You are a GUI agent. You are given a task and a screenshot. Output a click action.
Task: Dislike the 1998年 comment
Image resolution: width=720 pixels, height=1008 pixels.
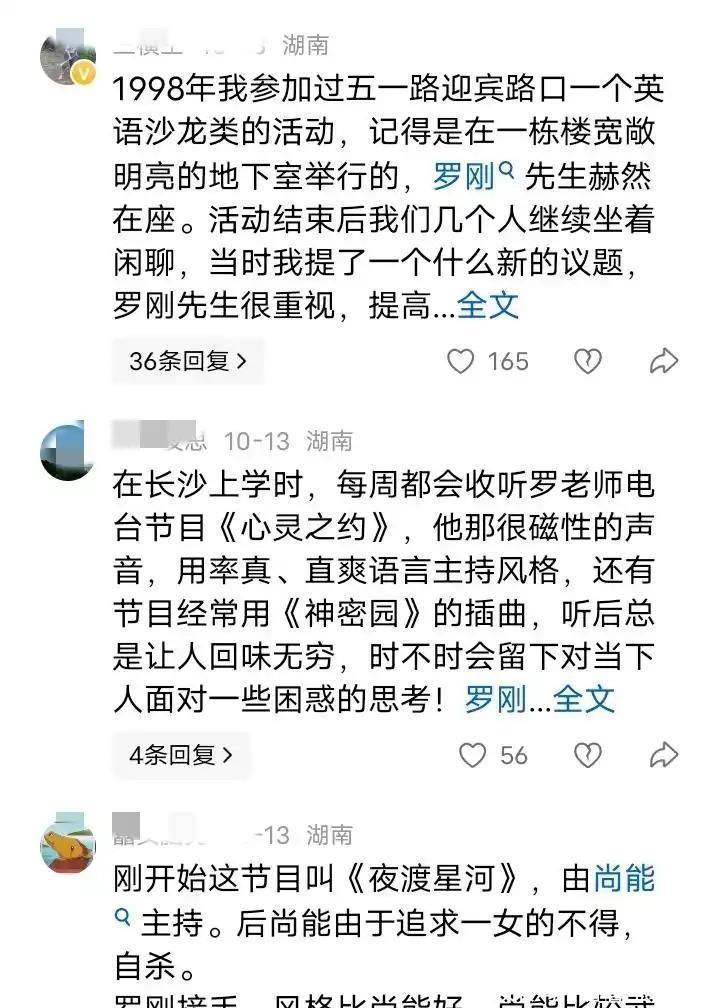587,361
